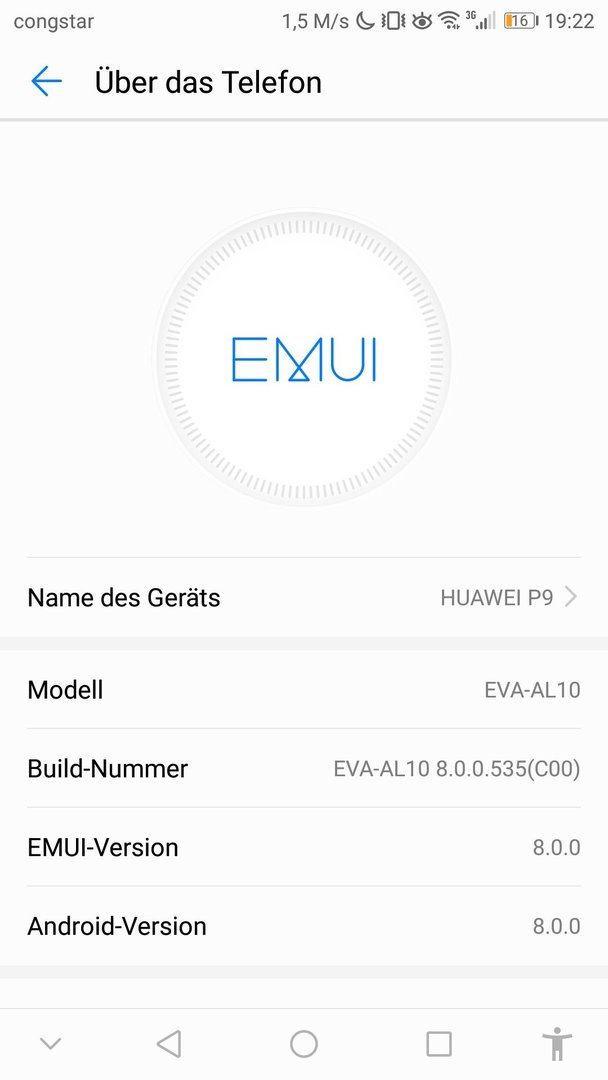Go back using the top arrow
This screenshot has height=1080, width=608.
tap(46, 82)
